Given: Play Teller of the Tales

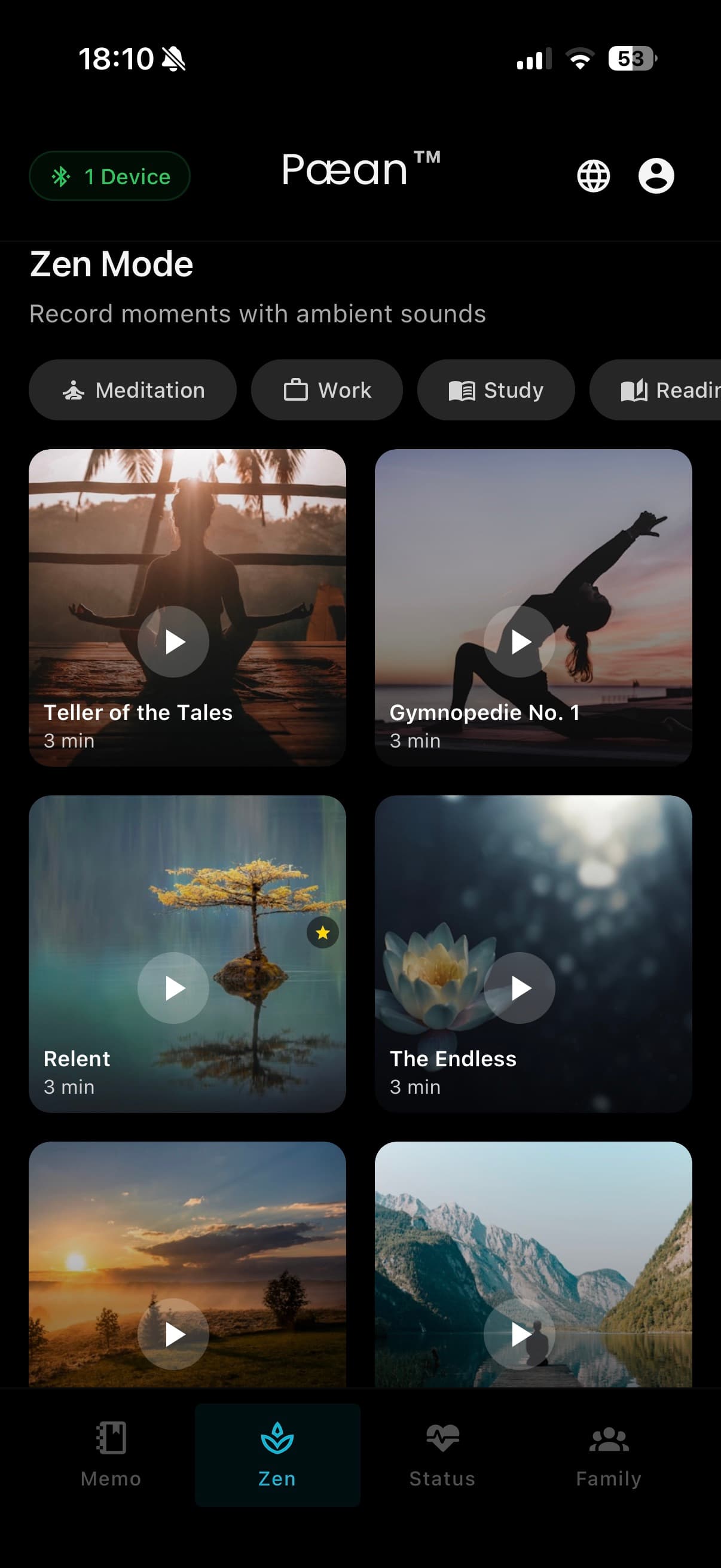Looking at the screenshot, I should [173, 642].
